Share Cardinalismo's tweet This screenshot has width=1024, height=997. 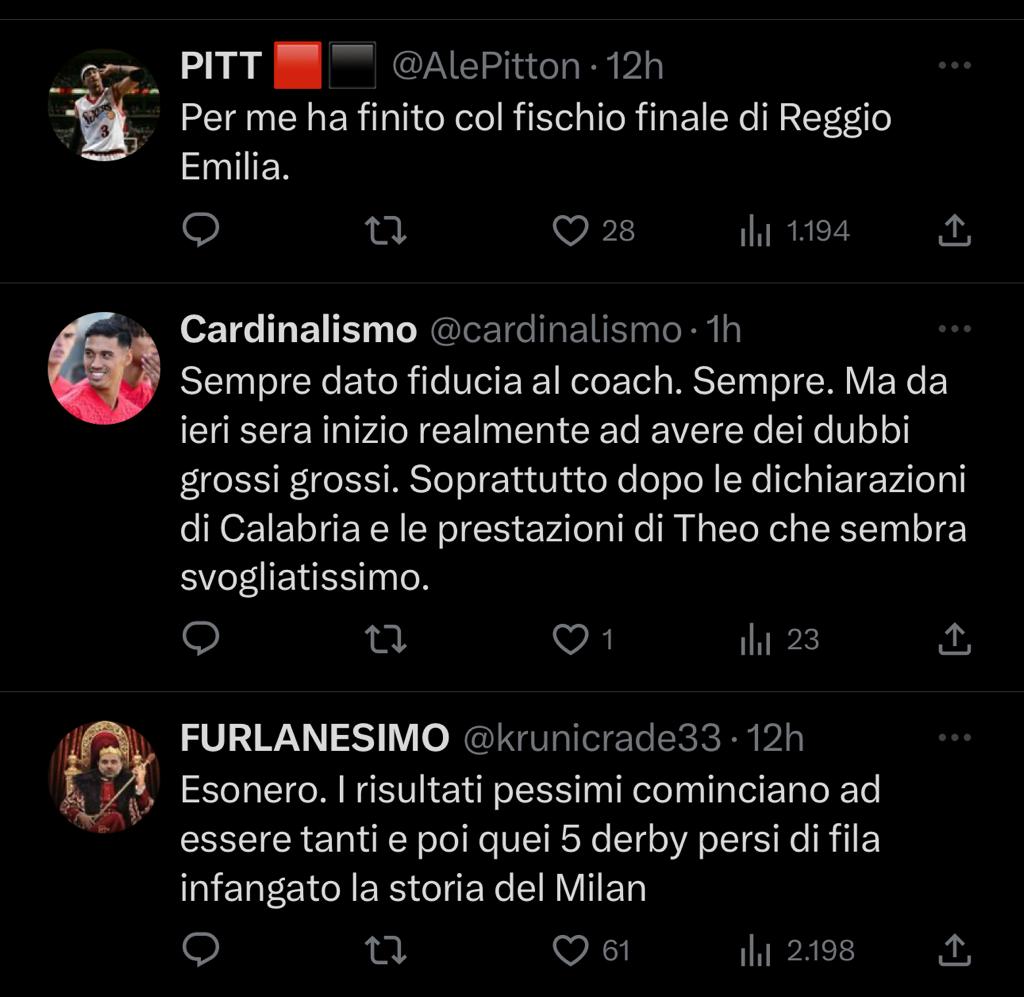click(x=955, y=639)
